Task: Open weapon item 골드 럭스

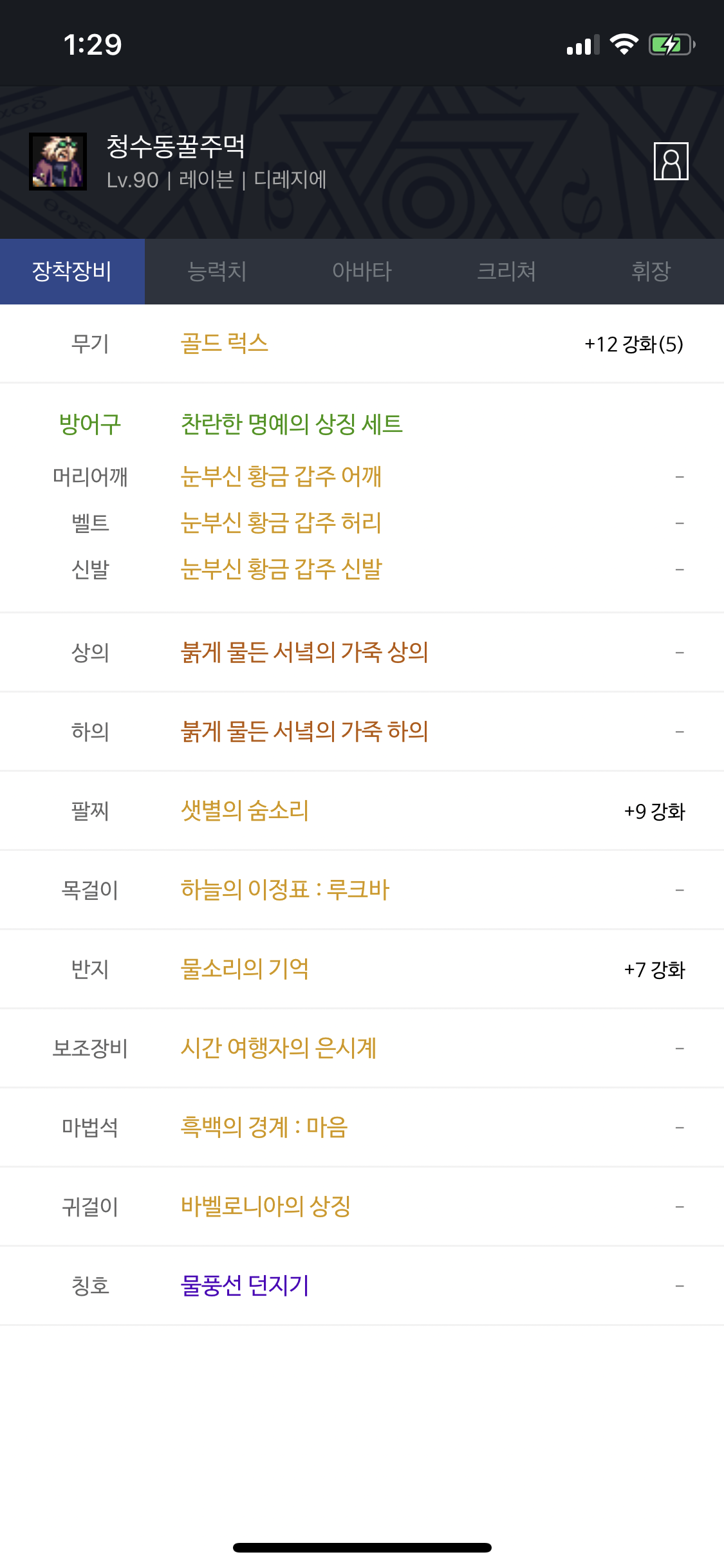Action: point(224,344)
